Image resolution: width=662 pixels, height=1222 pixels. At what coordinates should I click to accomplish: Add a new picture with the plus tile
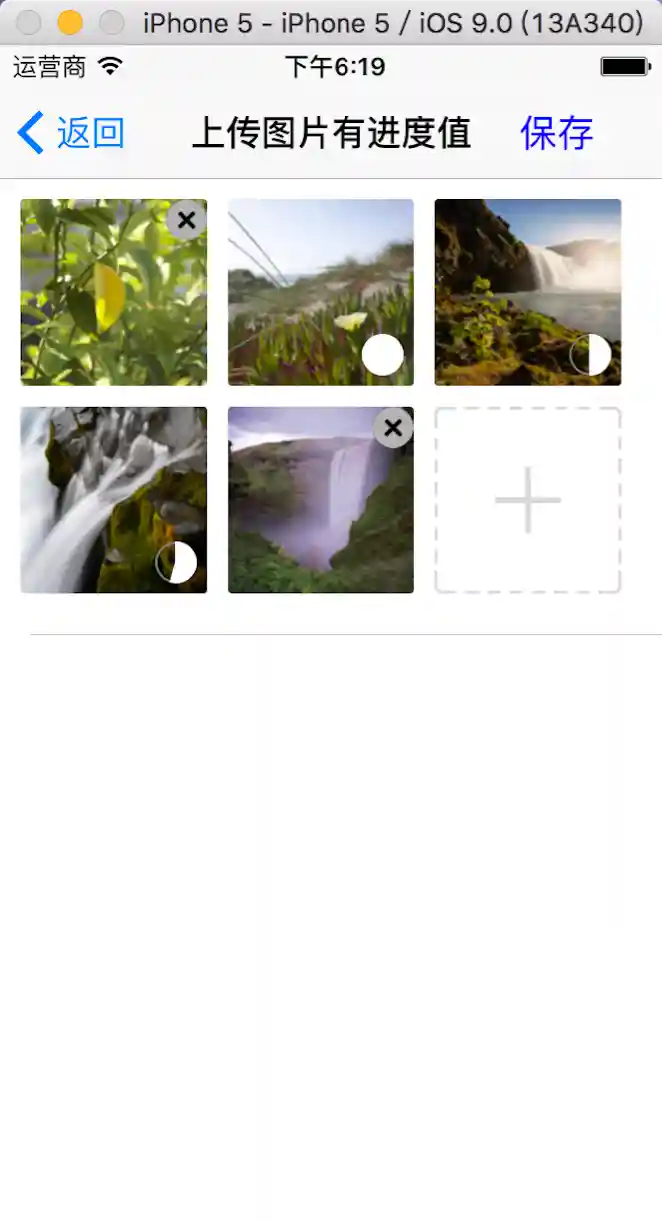click(527, 499)
